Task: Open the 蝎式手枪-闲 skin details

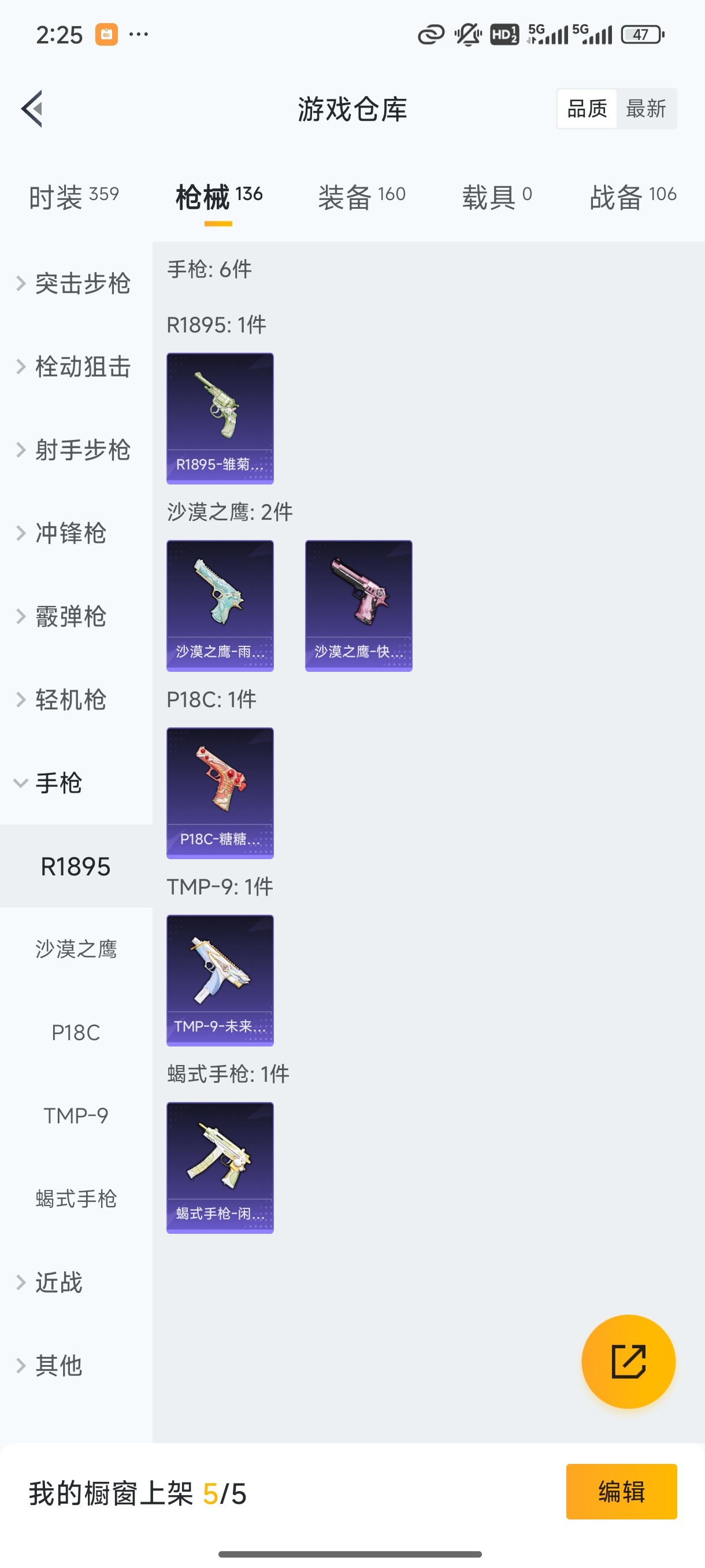Action: pyautogui.click(x=220, y=1167)
